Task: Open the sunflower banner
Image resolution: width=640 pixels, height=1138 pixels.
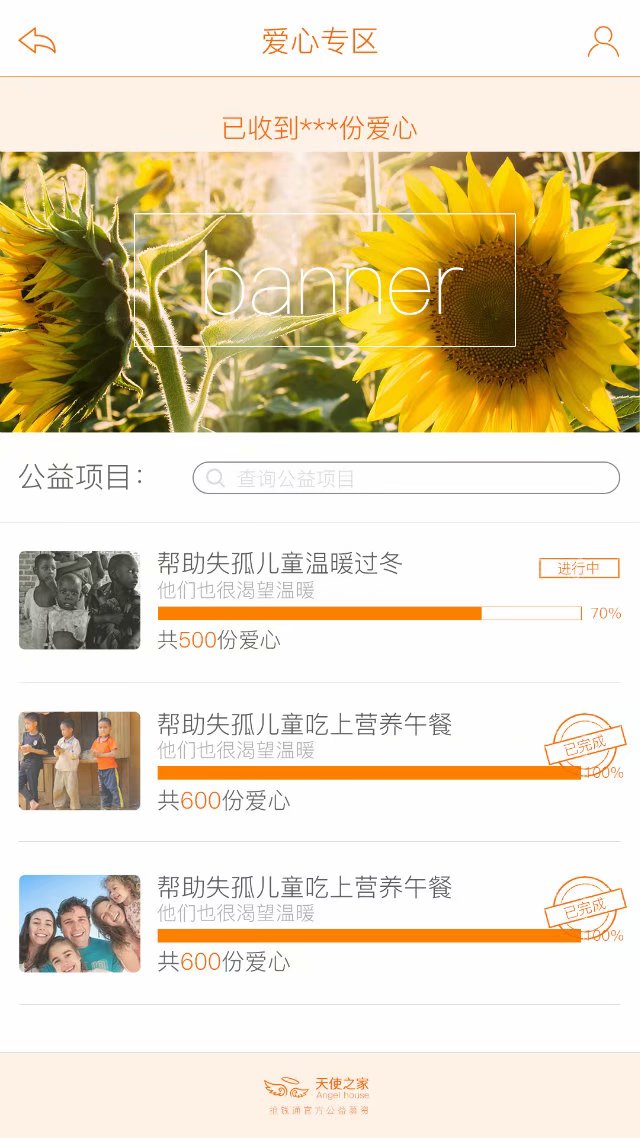Action: pos(320,291)
